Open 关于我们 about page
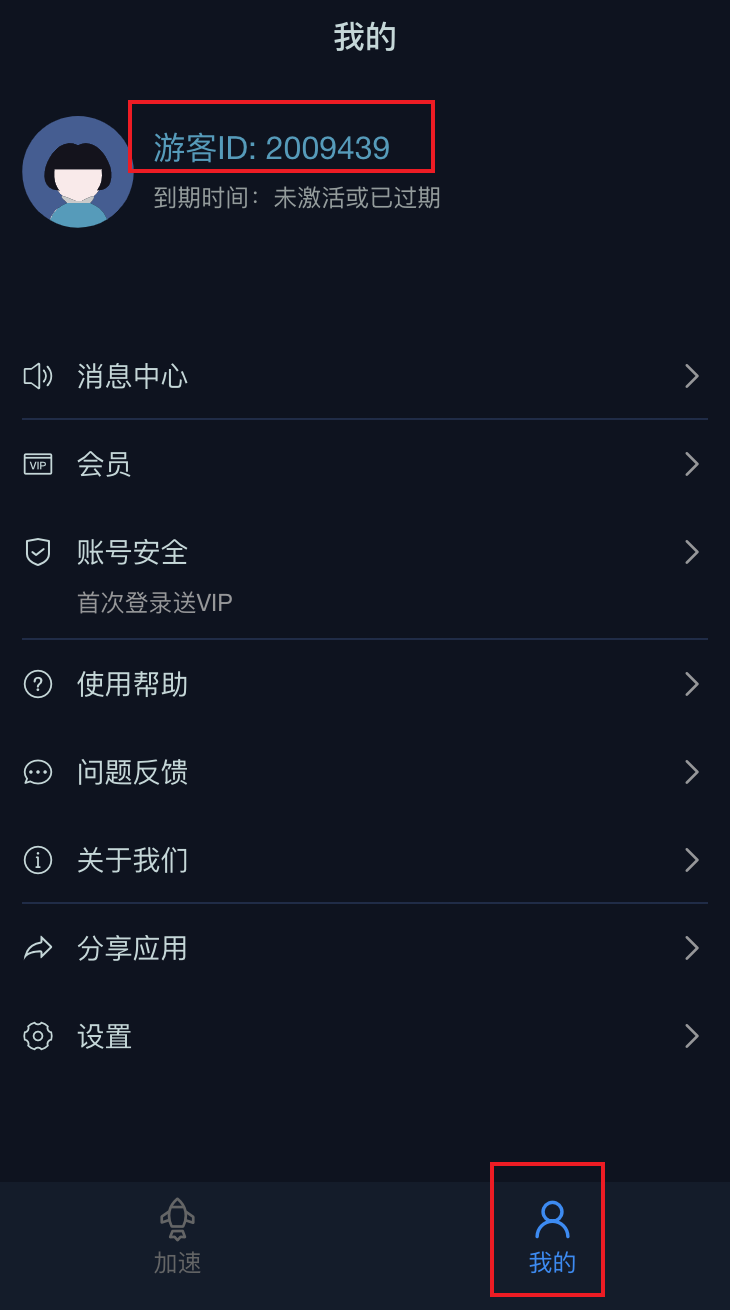Screen dimensions: 730x1310 pos(365,860)
